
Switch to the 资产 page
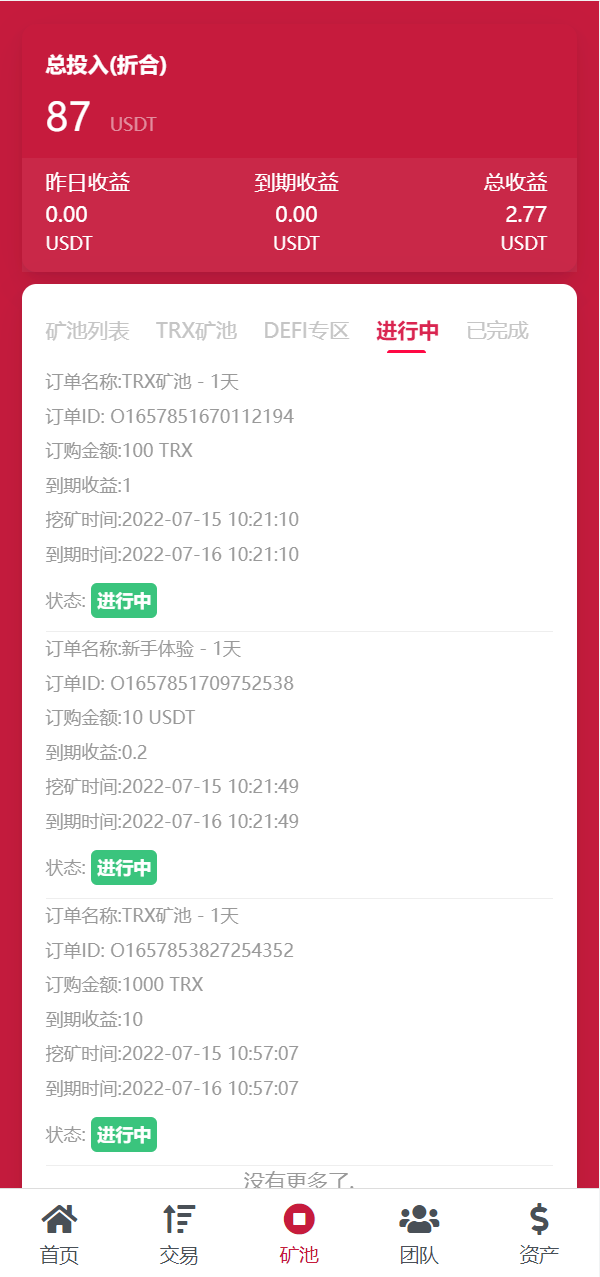[x=539, y=1234]
